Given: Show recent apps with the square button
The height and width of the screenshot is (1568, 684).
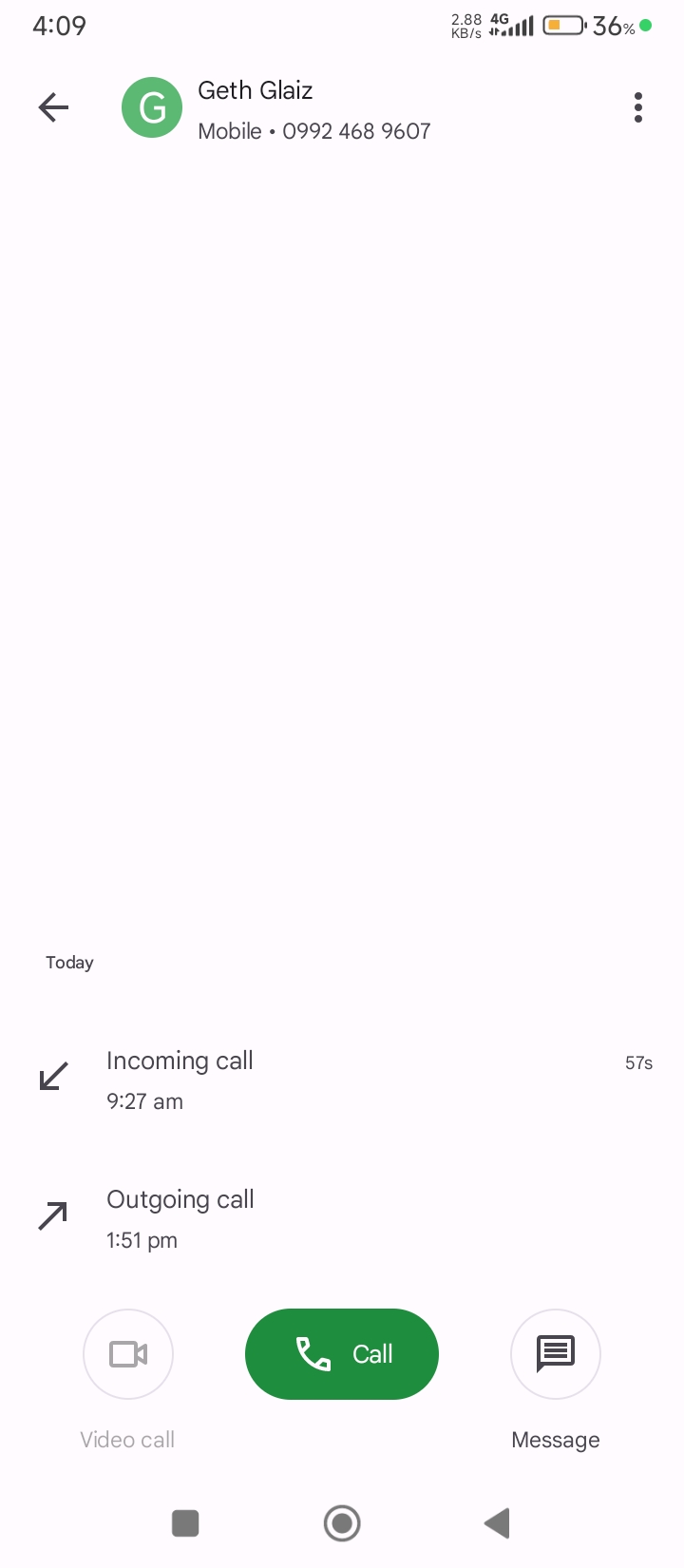Looking at the screenshot, I should [185, 1523].
